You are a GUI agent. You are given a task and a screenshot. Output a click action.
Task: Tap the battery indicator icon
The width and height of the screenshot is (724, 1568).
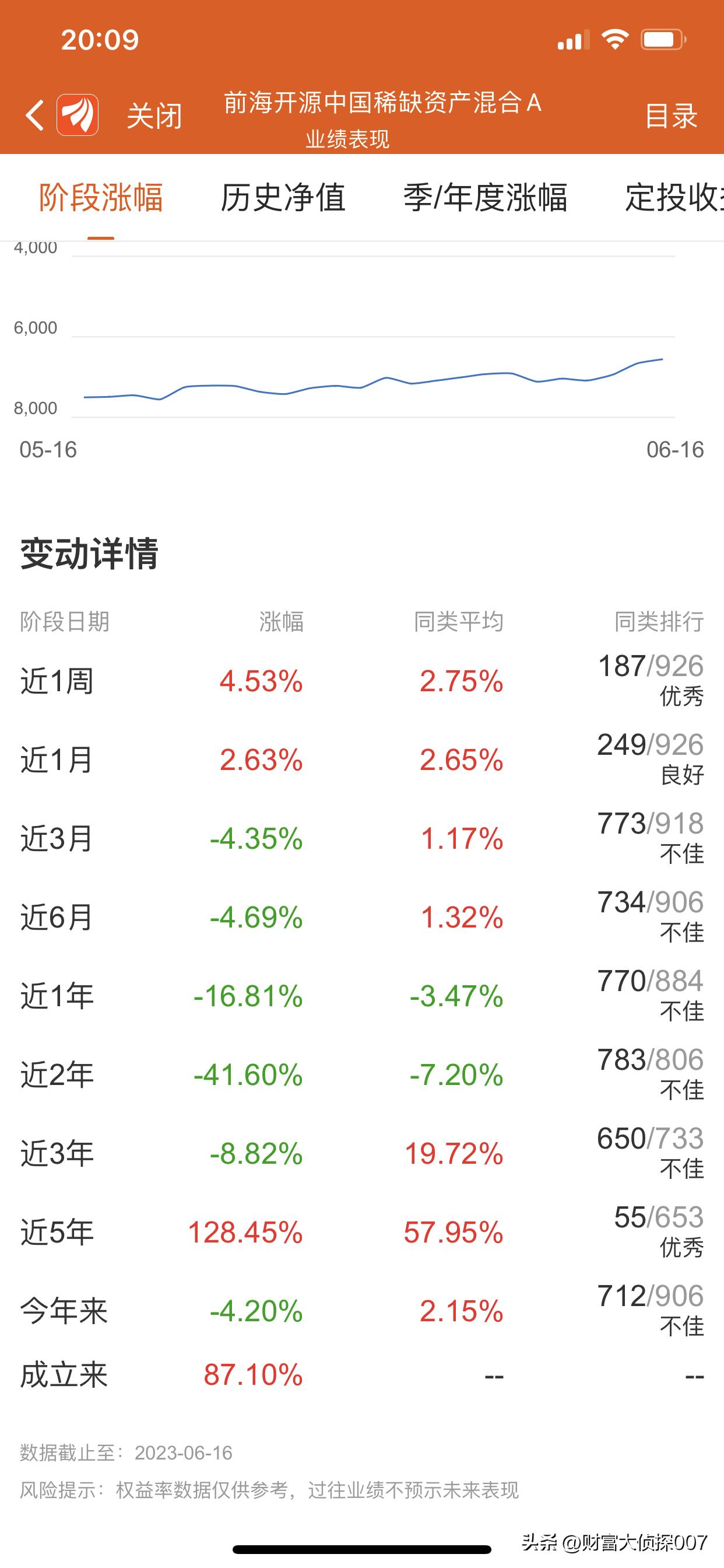(663, 38)
